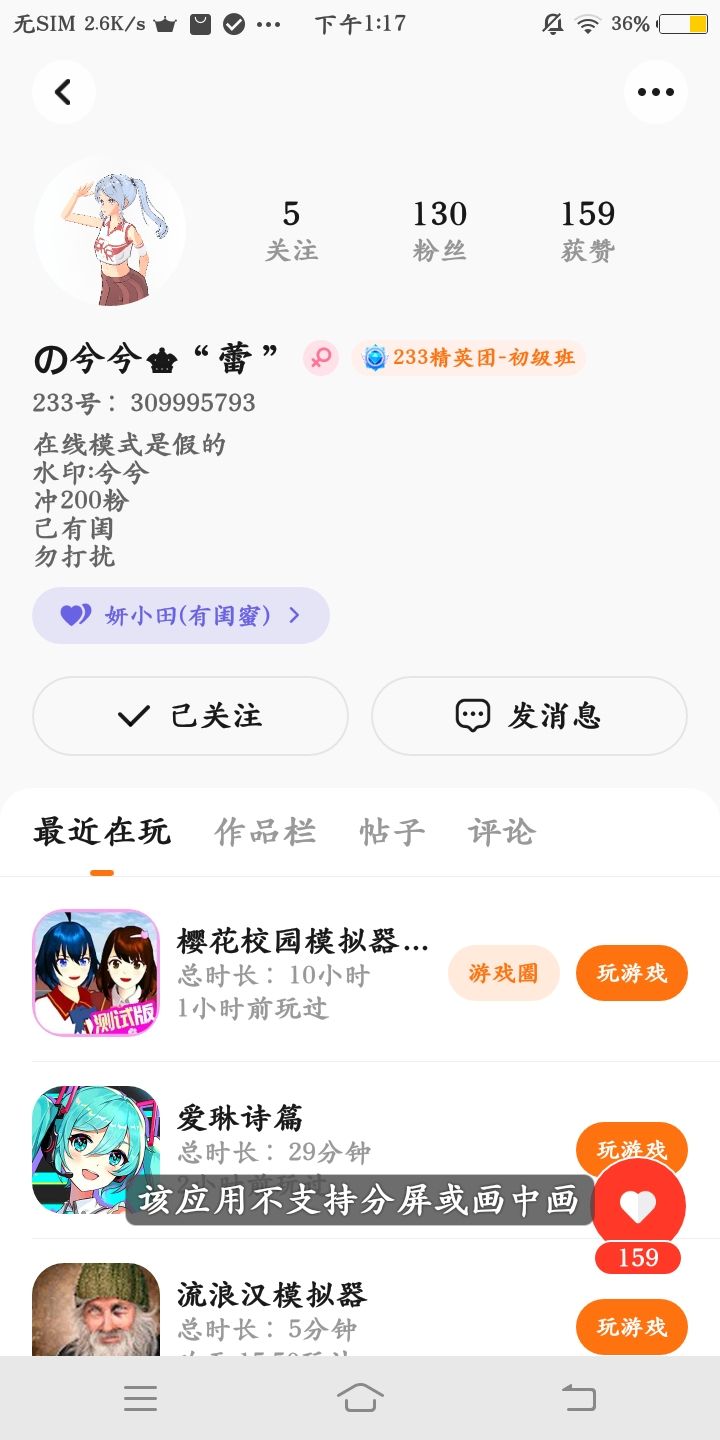The image size is (720, 1440).
Task: Tap the system home button
Action: coord(360,1398)
